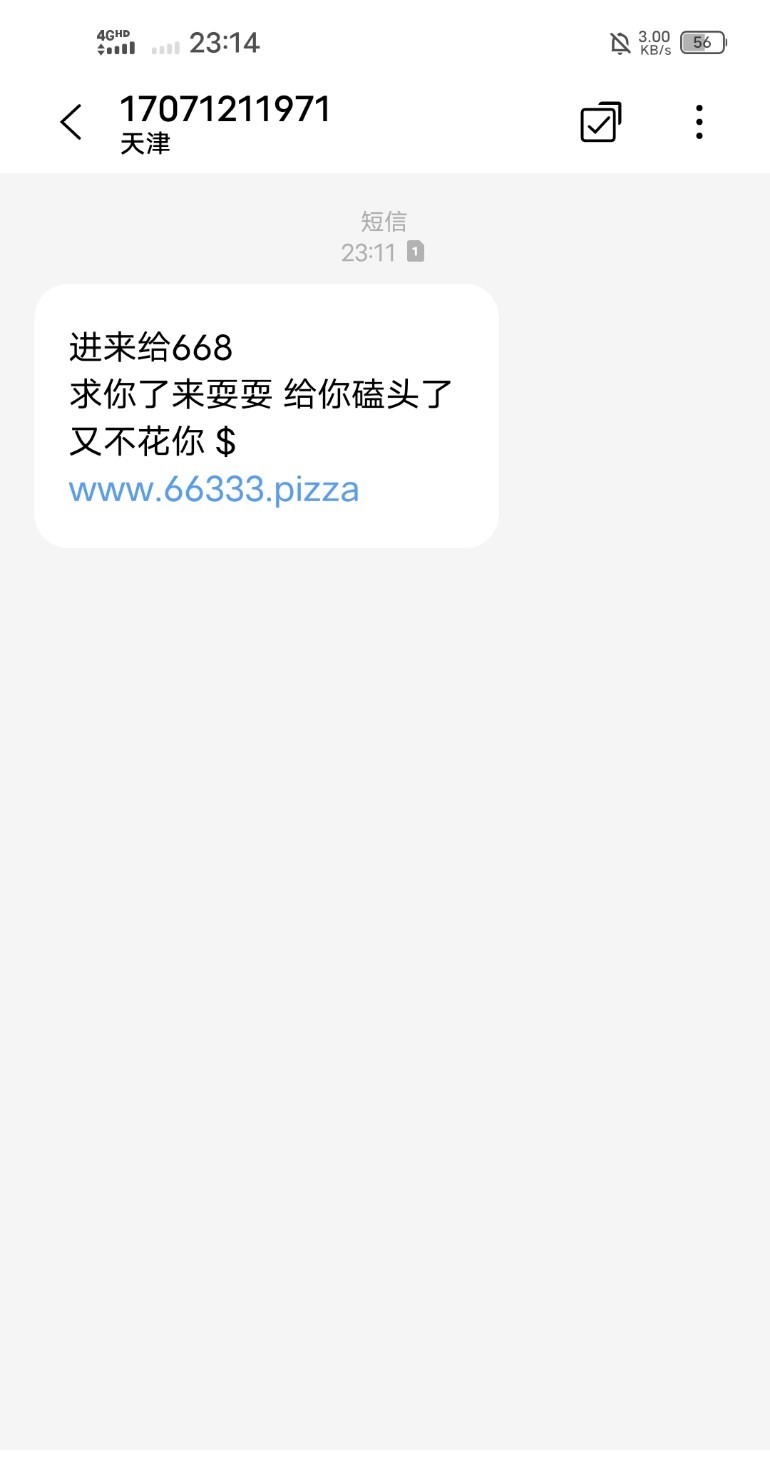Open the www.66333.pizza link
Image resolution: width=770 pixels, height=1457 pixels.
click(214, 489)
